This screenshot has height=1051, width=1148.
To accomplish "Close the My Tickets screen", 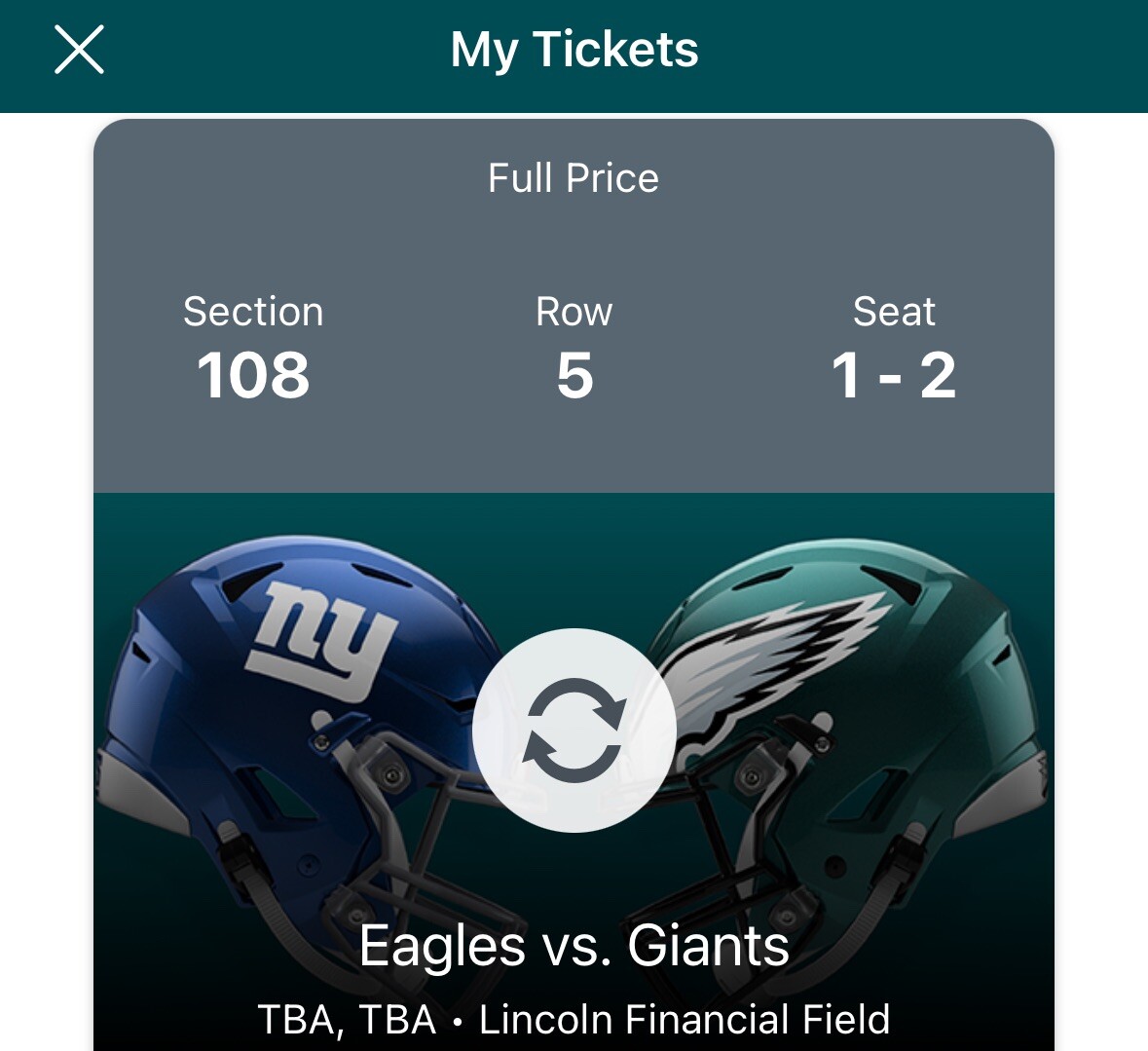I will pos(79,51).
